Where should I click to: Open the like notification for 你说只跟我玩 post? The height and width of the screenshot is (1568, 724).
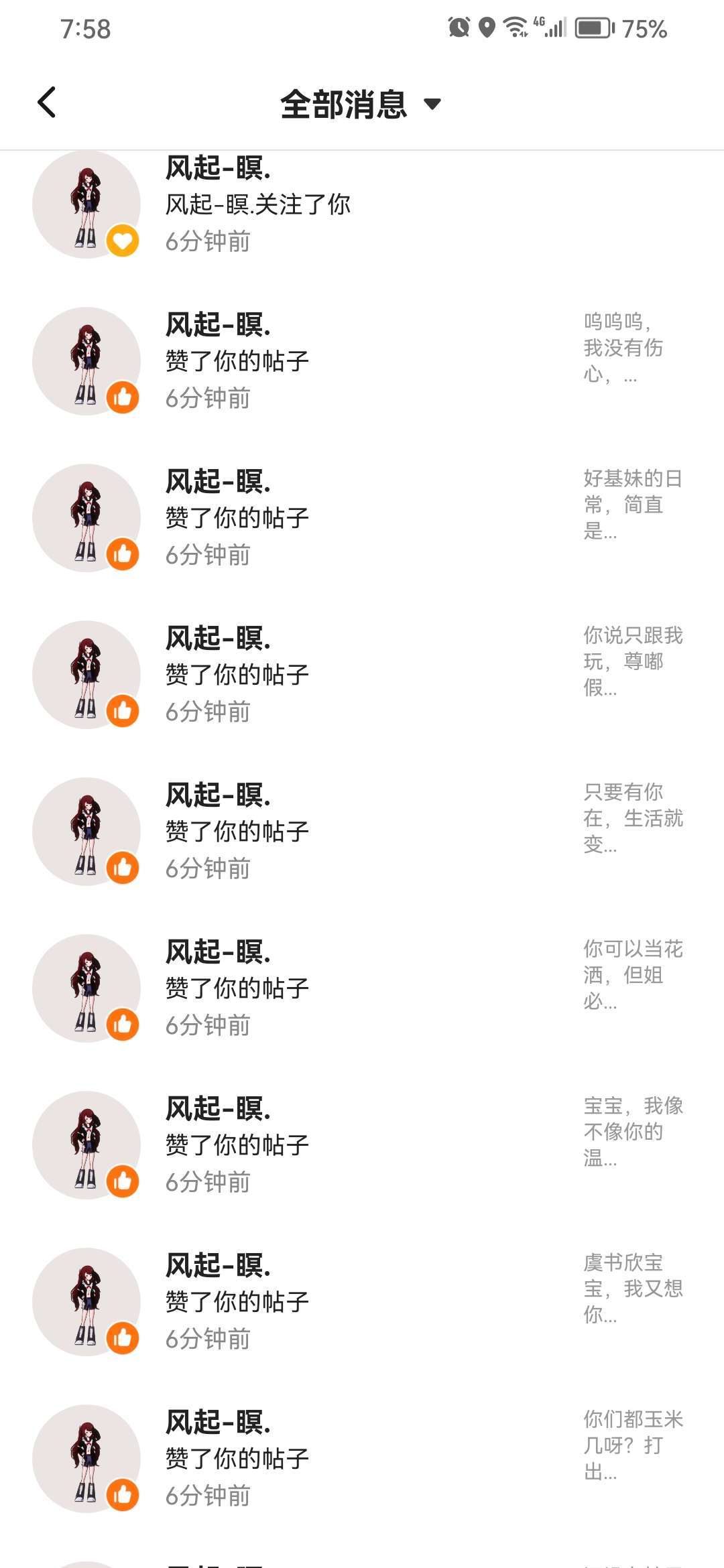pyautogui.click(x=362, y=675)
